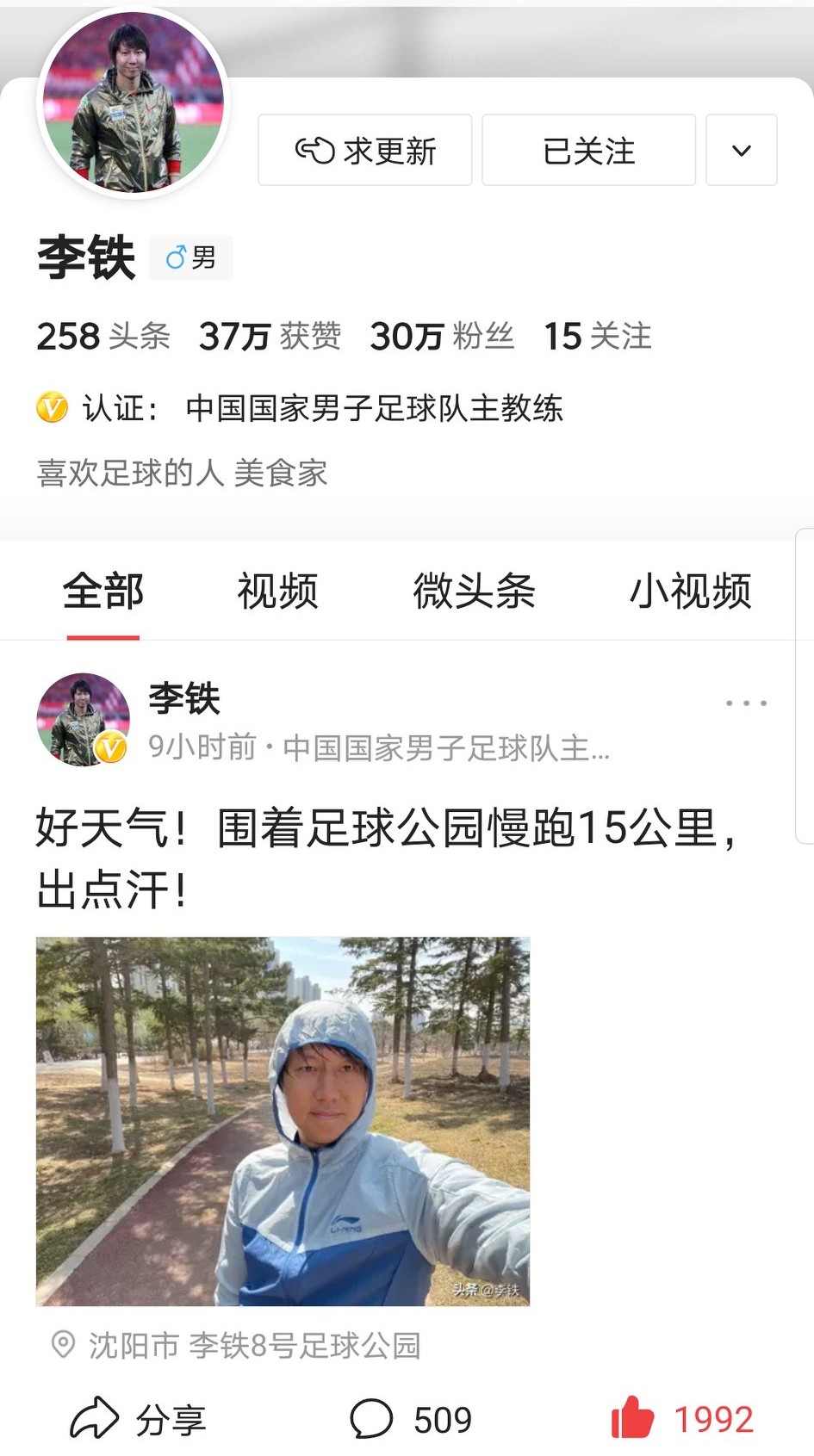Screen dimensions: 814x1456
Task: Toggle follow state via the 已关注 button
Action: click(x=588, y=149)
